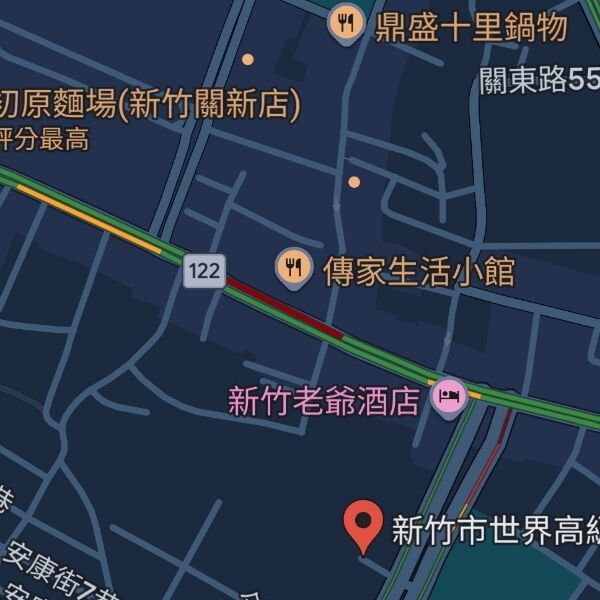Select 切原麵場(新竹關新店) place label
This screenshot has width=600, height=600.
click(150, 104)
